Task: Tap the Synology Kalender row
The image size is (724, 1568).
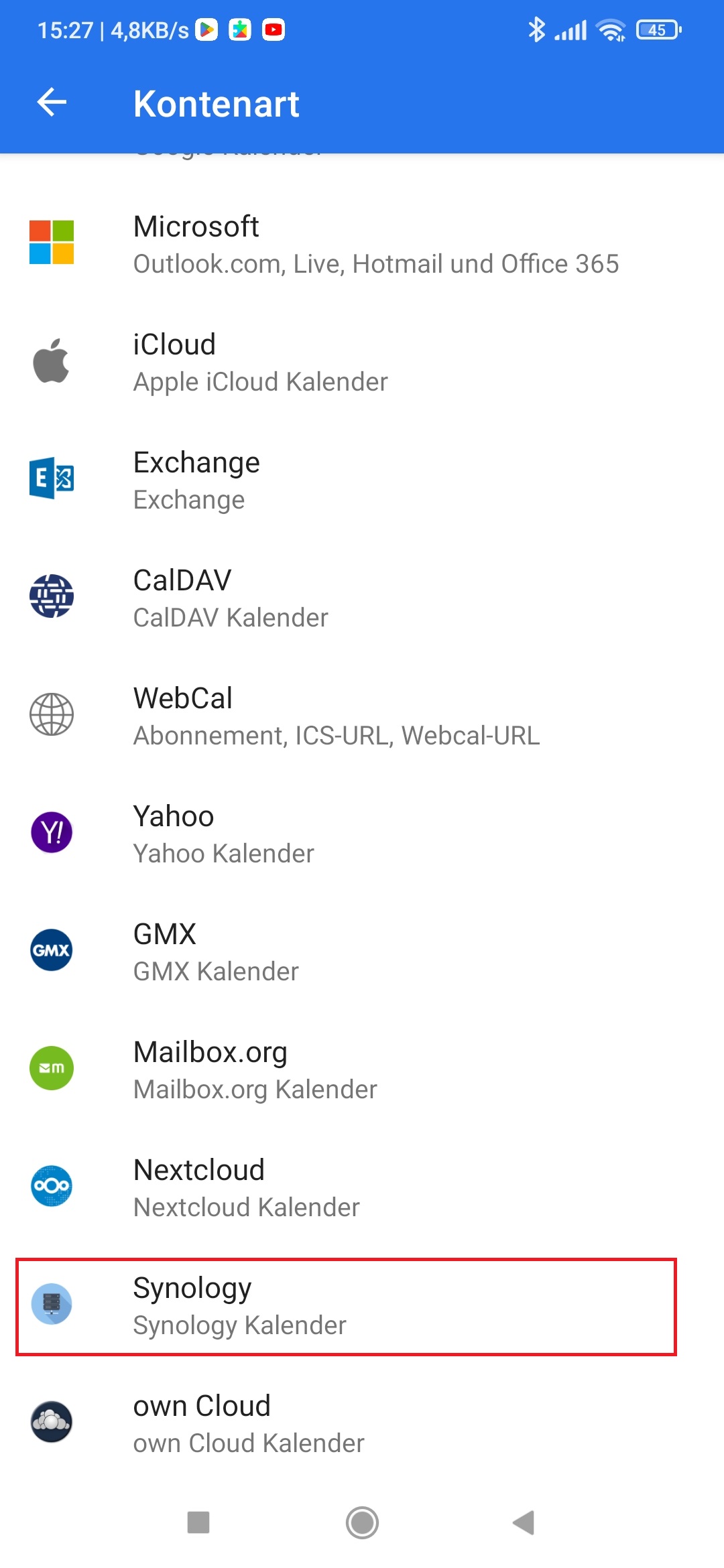Action: pyautogui.click(x=362, y=1305)
